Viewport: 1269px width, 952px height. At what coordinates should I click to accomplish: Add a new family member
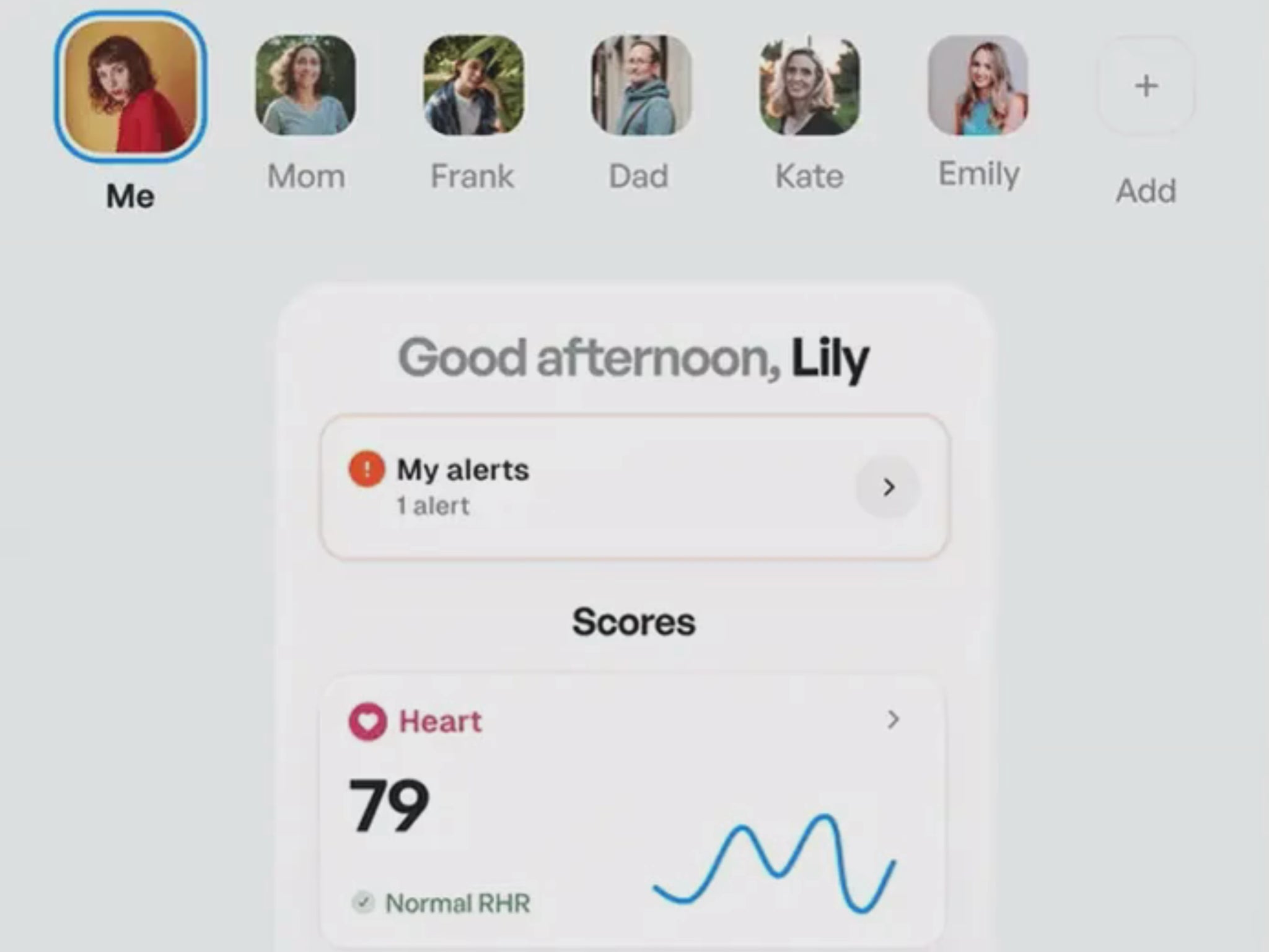(x=1146, y=87)
